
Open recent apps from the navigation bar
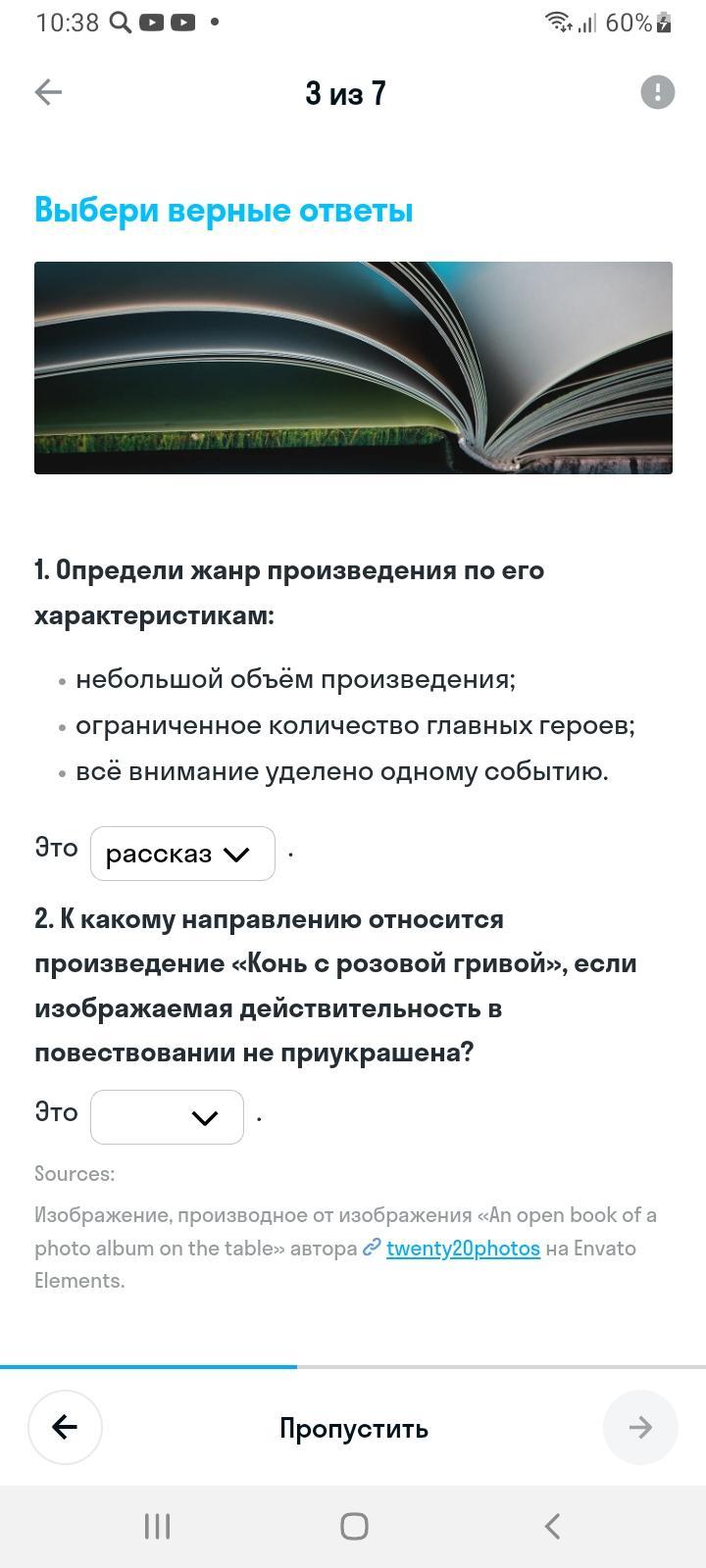point(157,1526)
